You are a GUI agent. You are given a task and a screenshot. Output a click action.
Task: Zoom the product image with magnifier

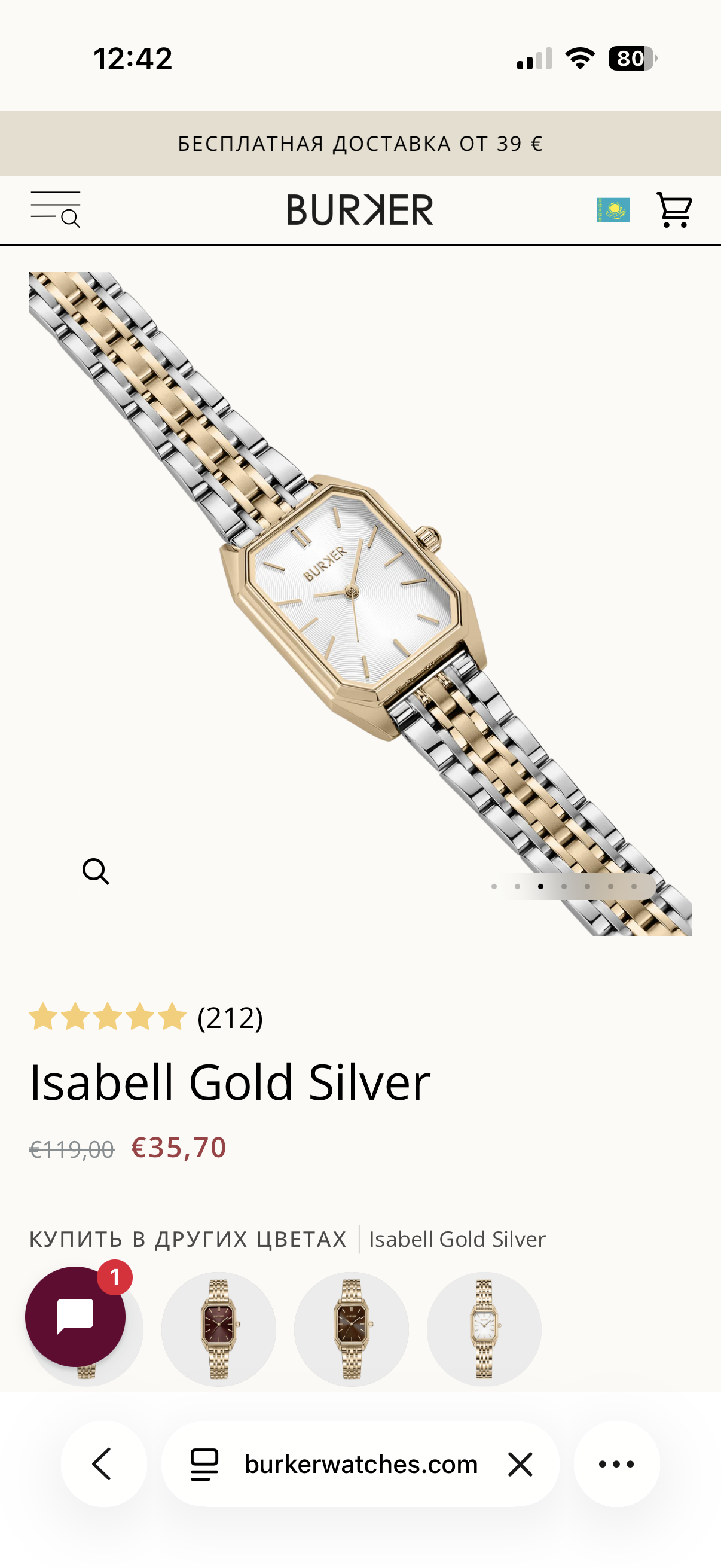click(96, 871)
